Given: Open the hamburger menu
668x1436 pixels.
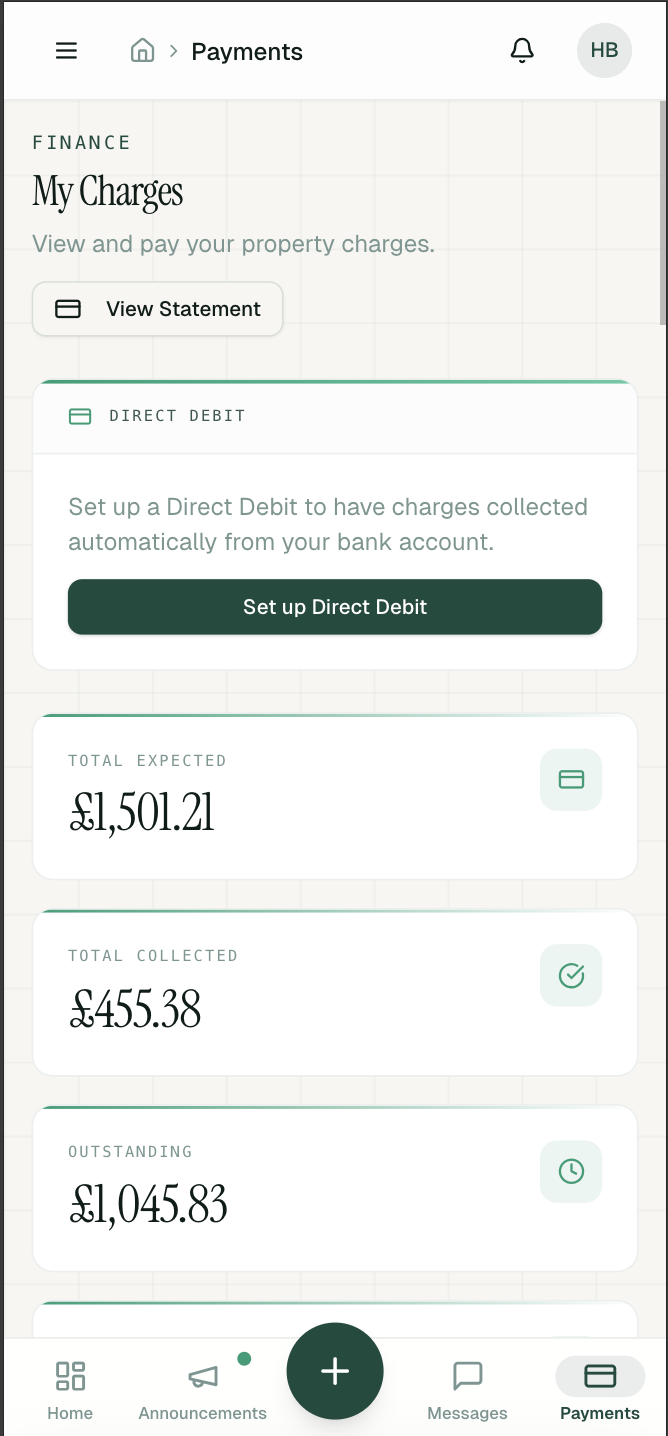Looking at the screenshot, I should [x=66, y=51].
